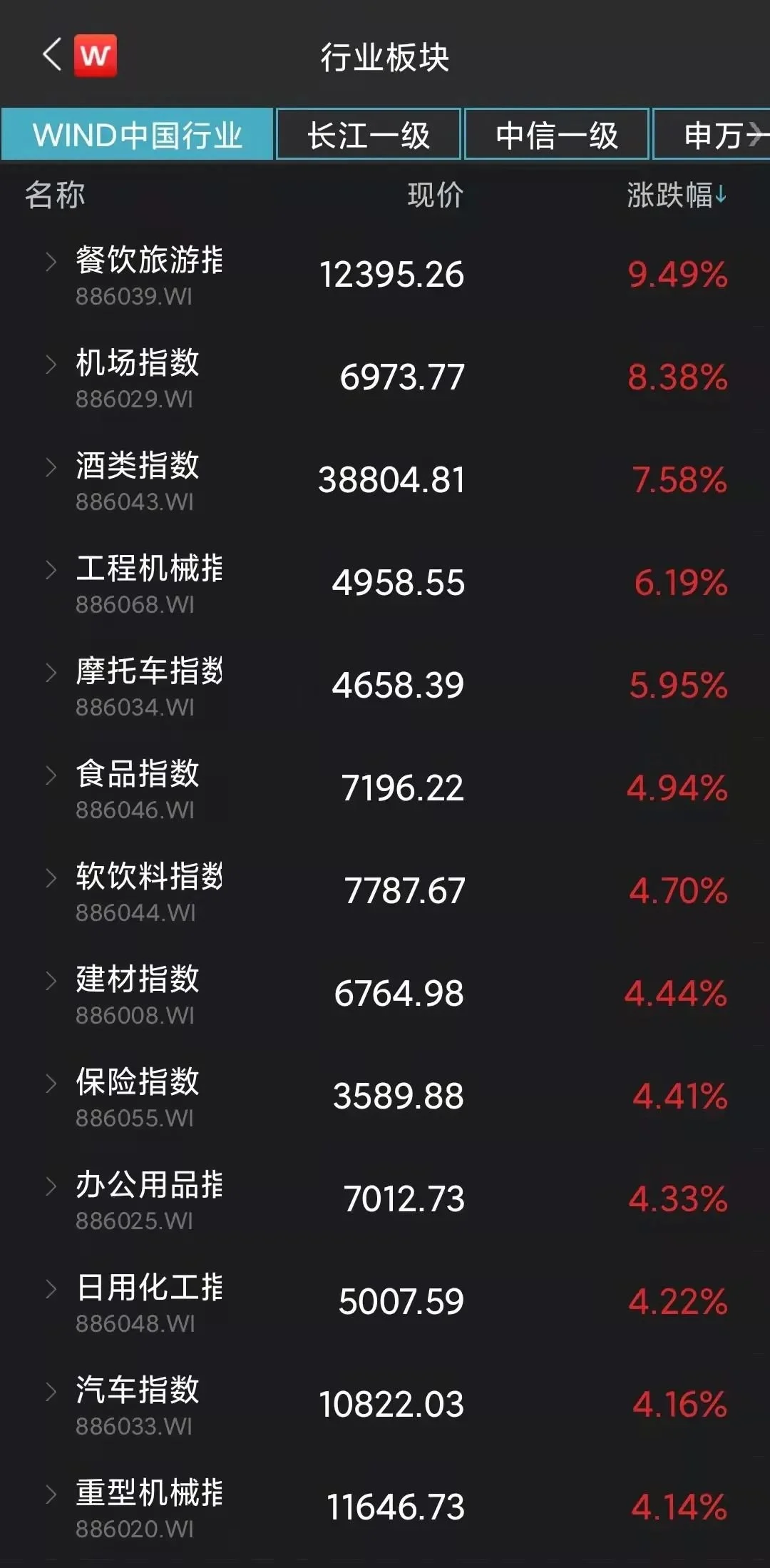View 重型机械指数 886020.WI details
Screen dimensions: 770x1568
(385, 1508)
